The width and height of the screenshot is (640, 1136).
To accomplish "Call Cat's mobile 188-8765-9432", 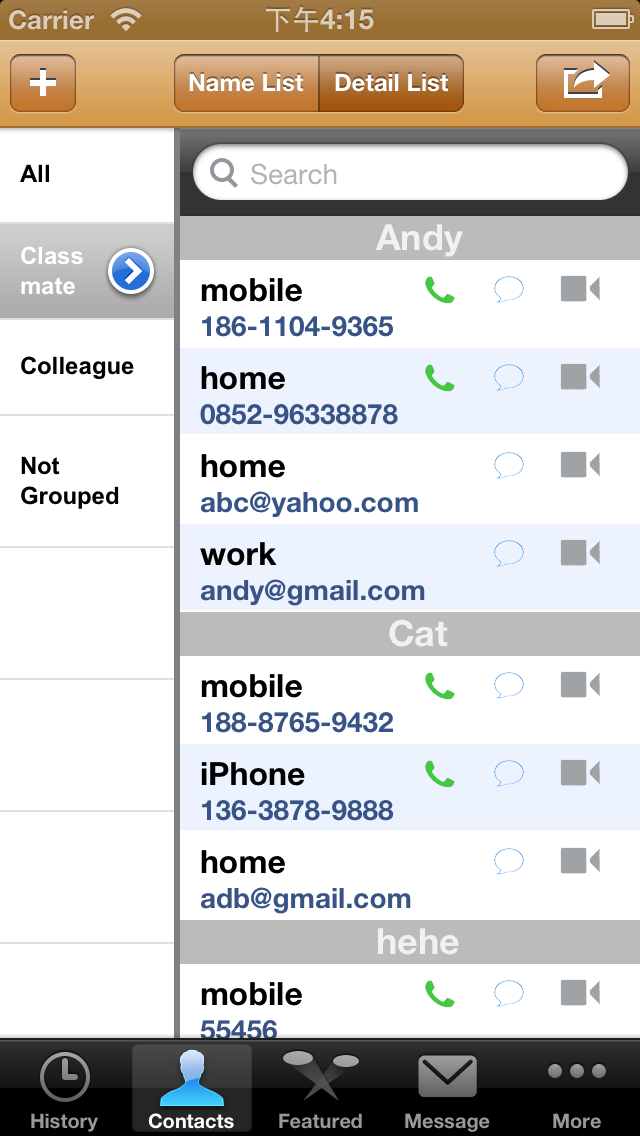I will 439,685.
